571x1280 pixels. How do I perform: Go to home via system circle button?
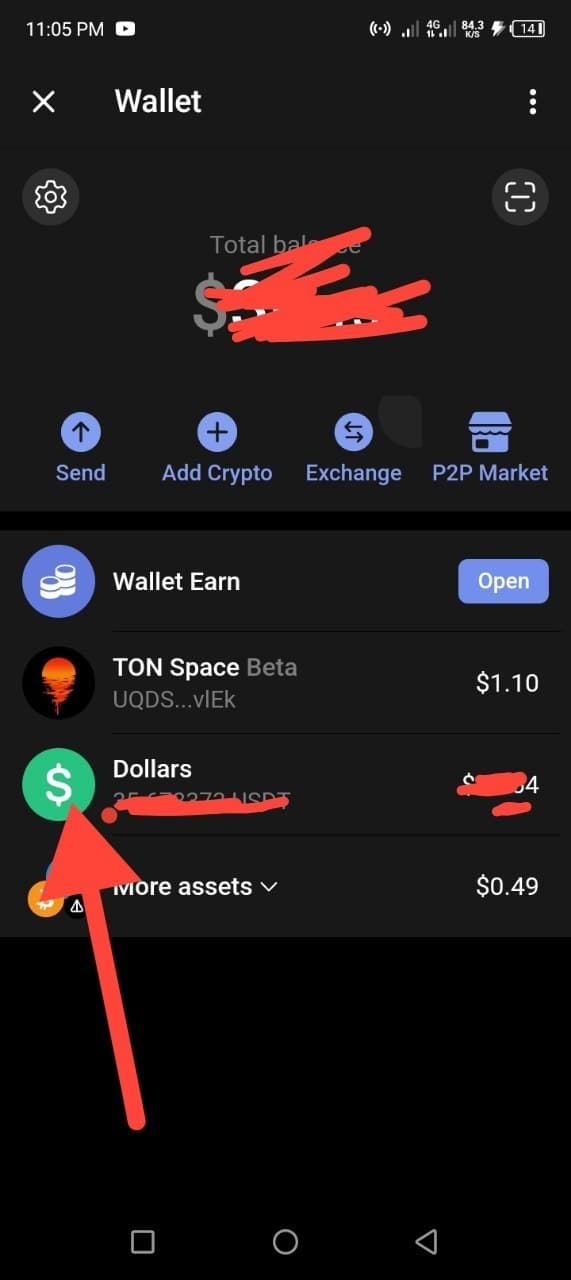[285, 1241]
